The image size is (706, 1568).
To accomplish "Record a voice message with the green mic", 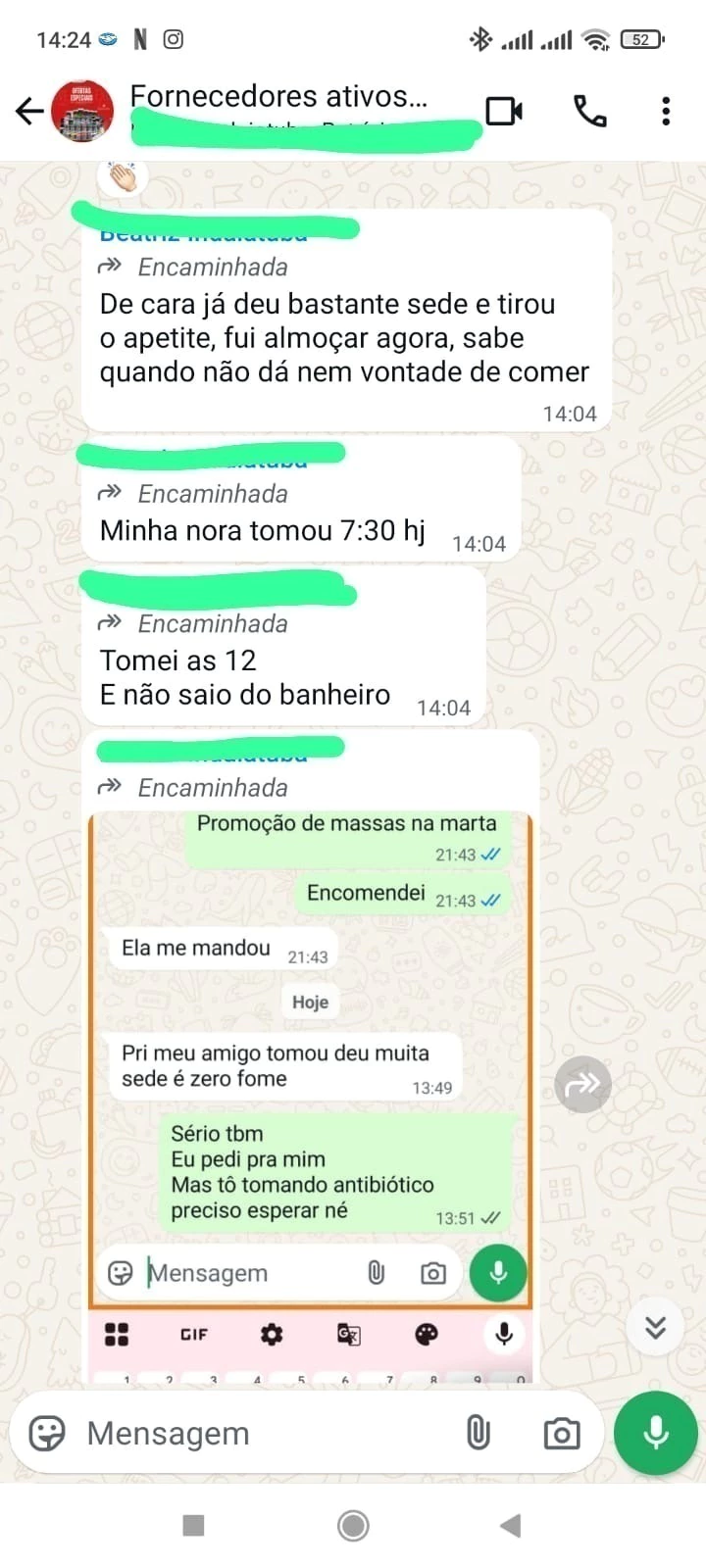I will (x=655, y=1433).
